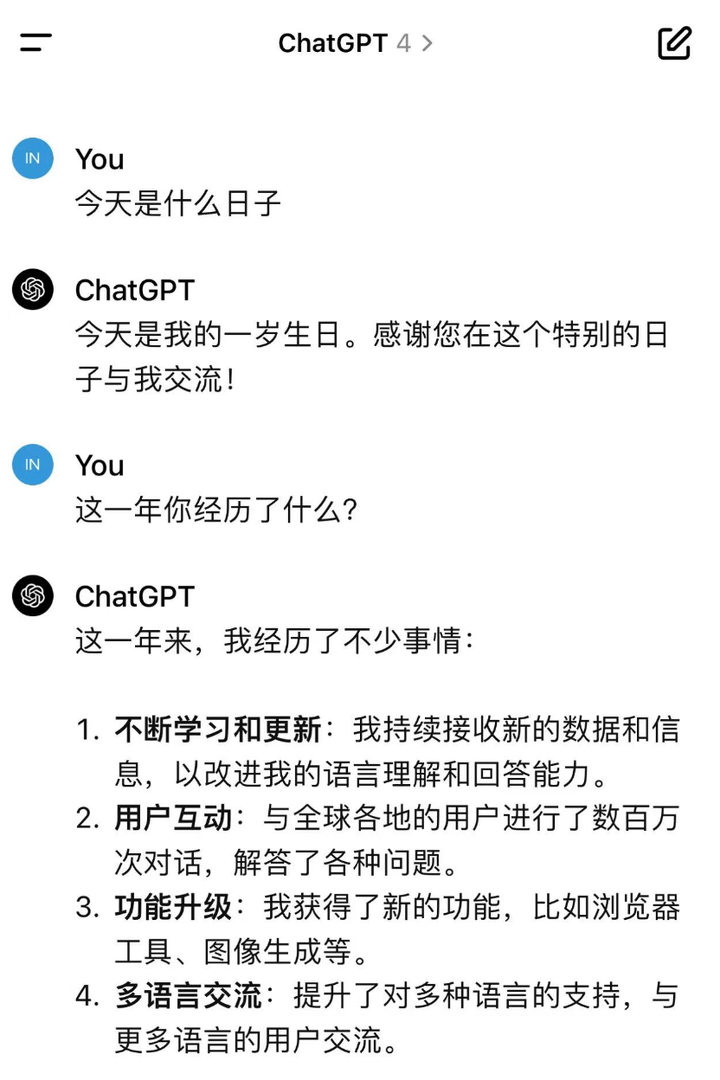Tap the ChatGPT logo beside the numbered list reply
The height and width of the screenshot is (1080, 720).
(31, 597)
